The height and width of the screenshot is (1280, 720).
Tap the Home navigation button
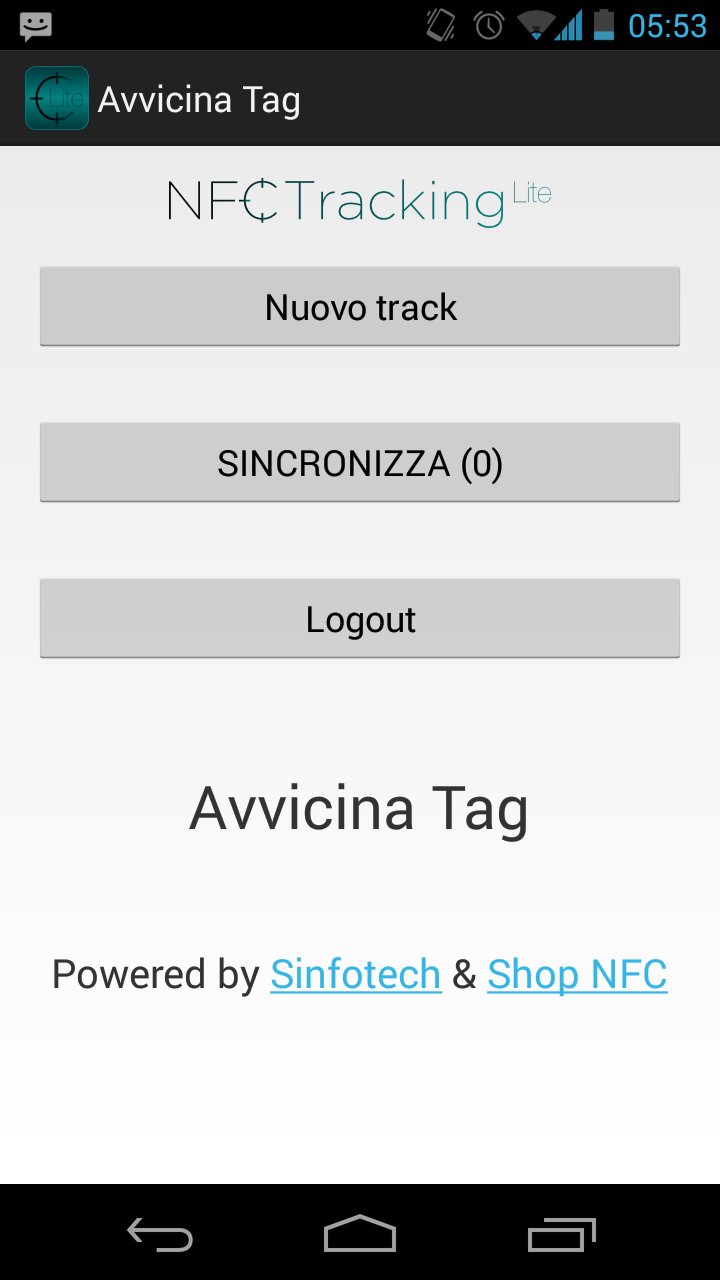coord(360,1235)
